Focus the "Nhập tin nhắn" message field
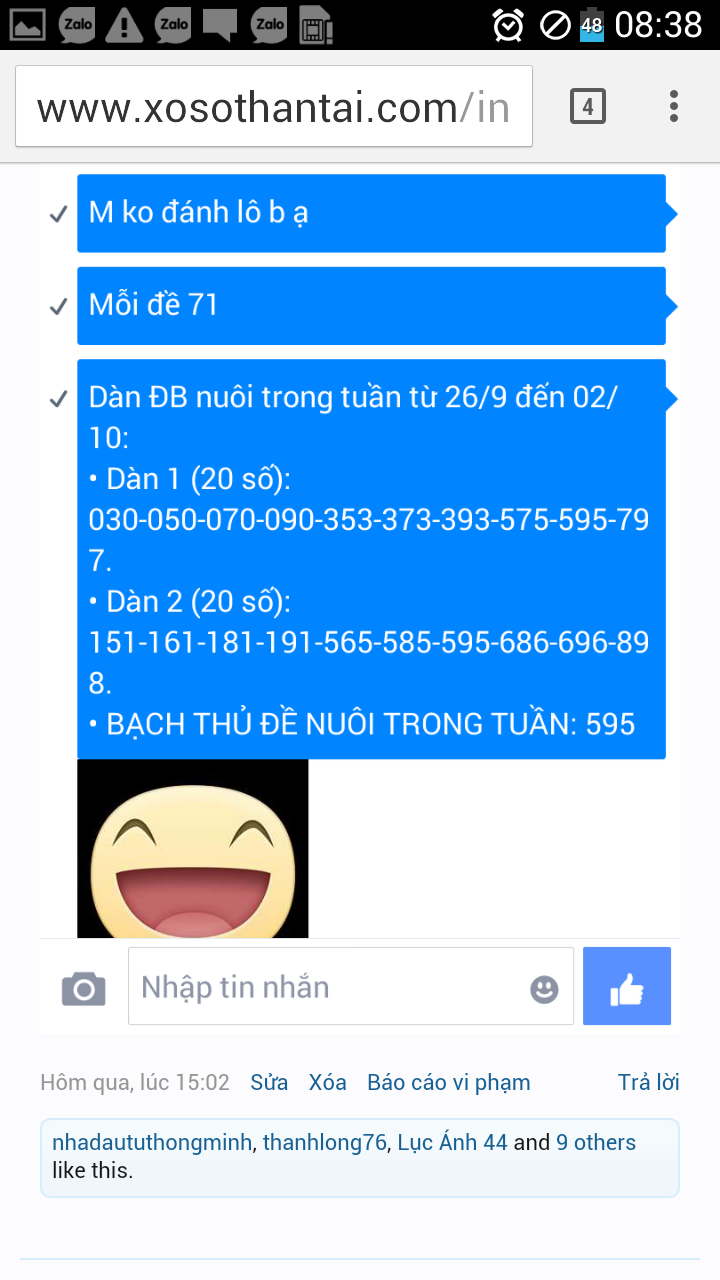Screen dimensions: 720x1280 click(x=330, y=988)
